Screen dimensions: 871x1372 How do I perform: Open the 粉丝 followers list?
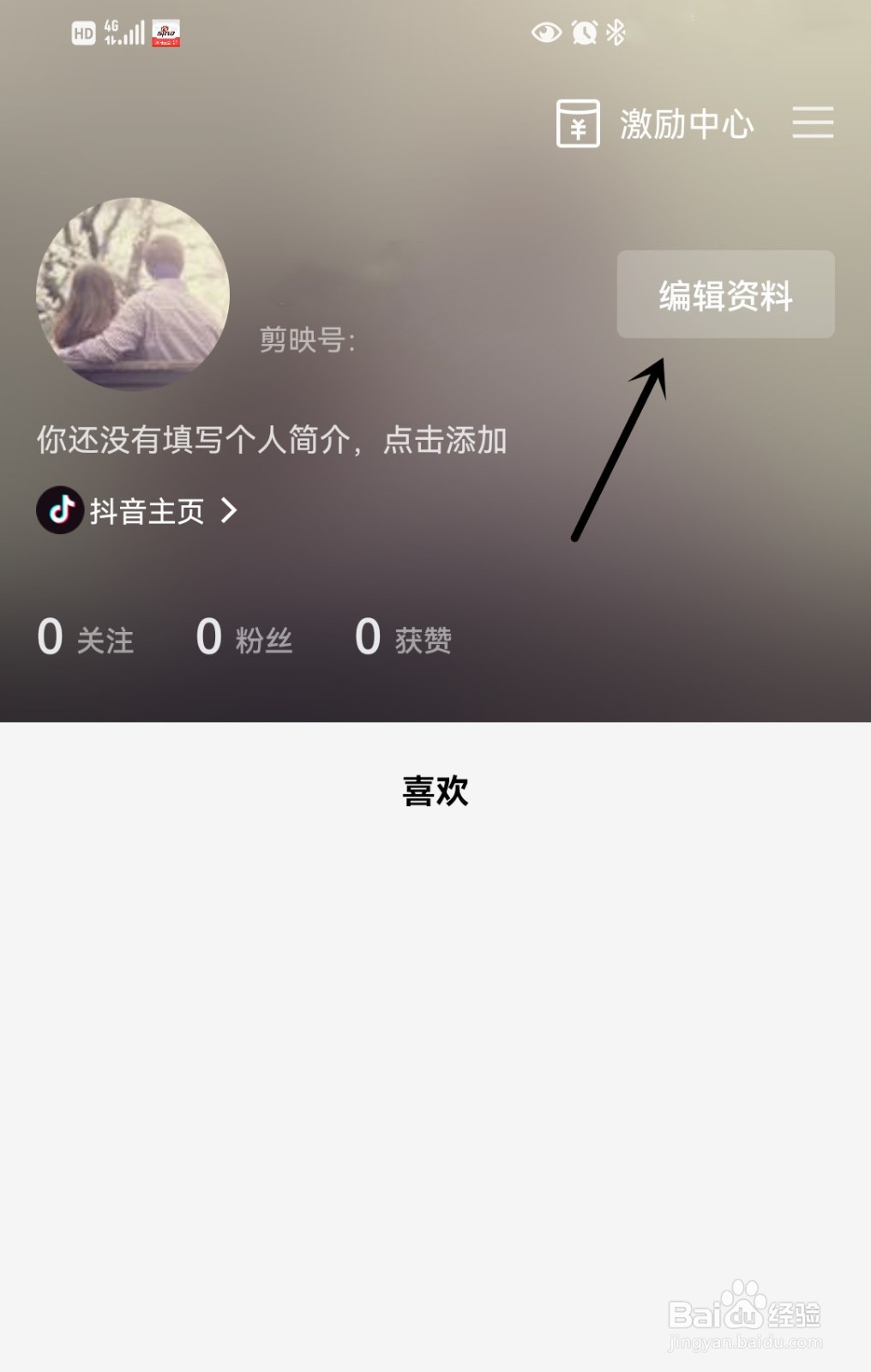245,637
